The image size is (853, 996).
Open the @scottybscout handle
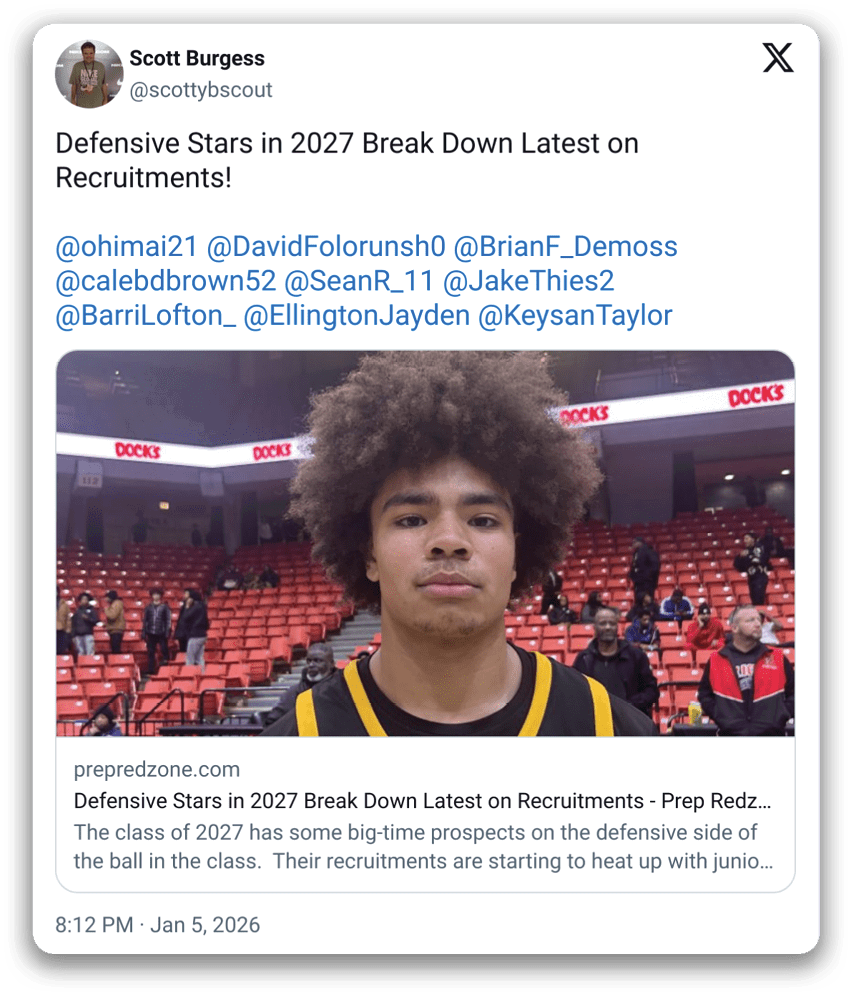pyautogui.click(x=200, y=90)
